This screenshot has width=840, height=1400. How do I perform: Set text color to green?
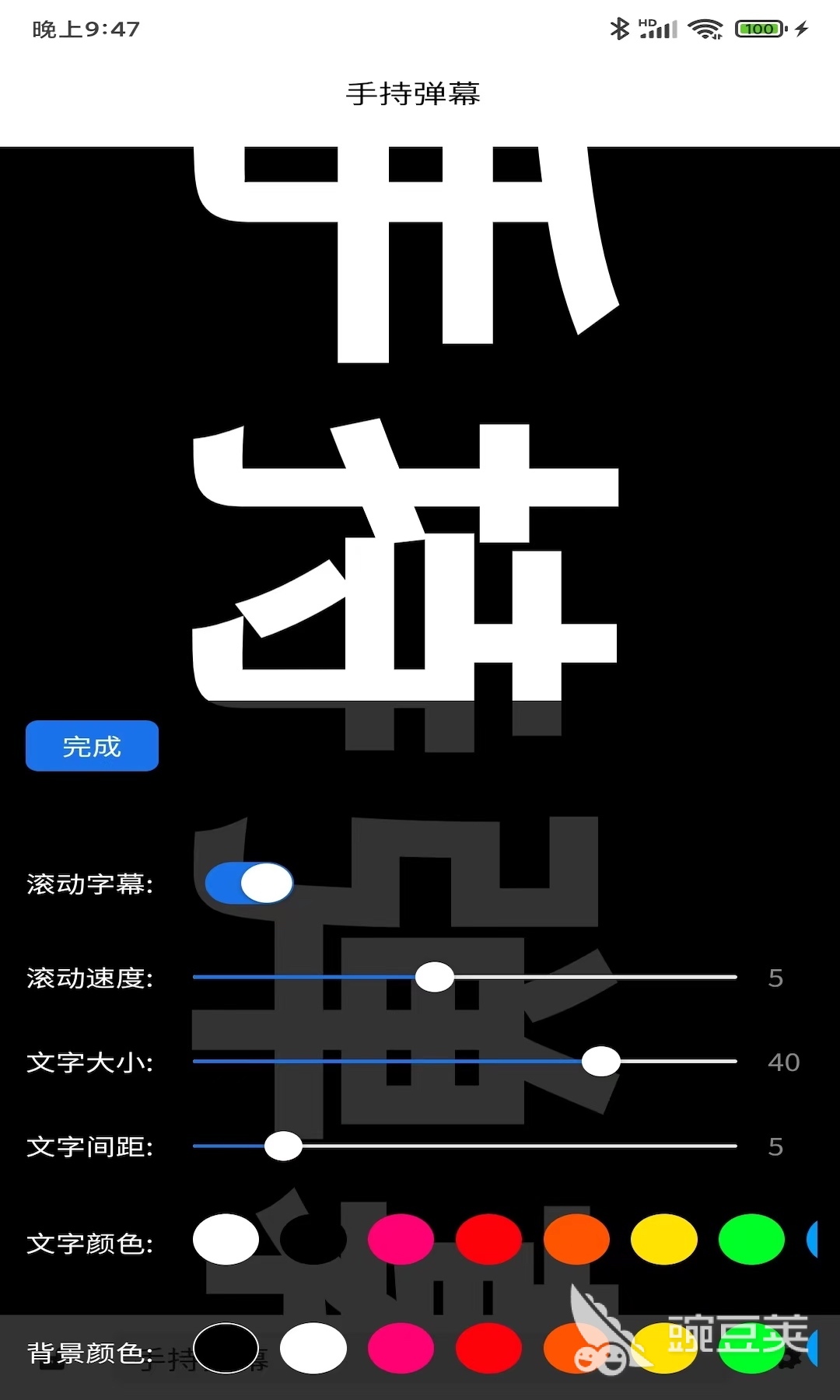click(x=751, y=1239)
